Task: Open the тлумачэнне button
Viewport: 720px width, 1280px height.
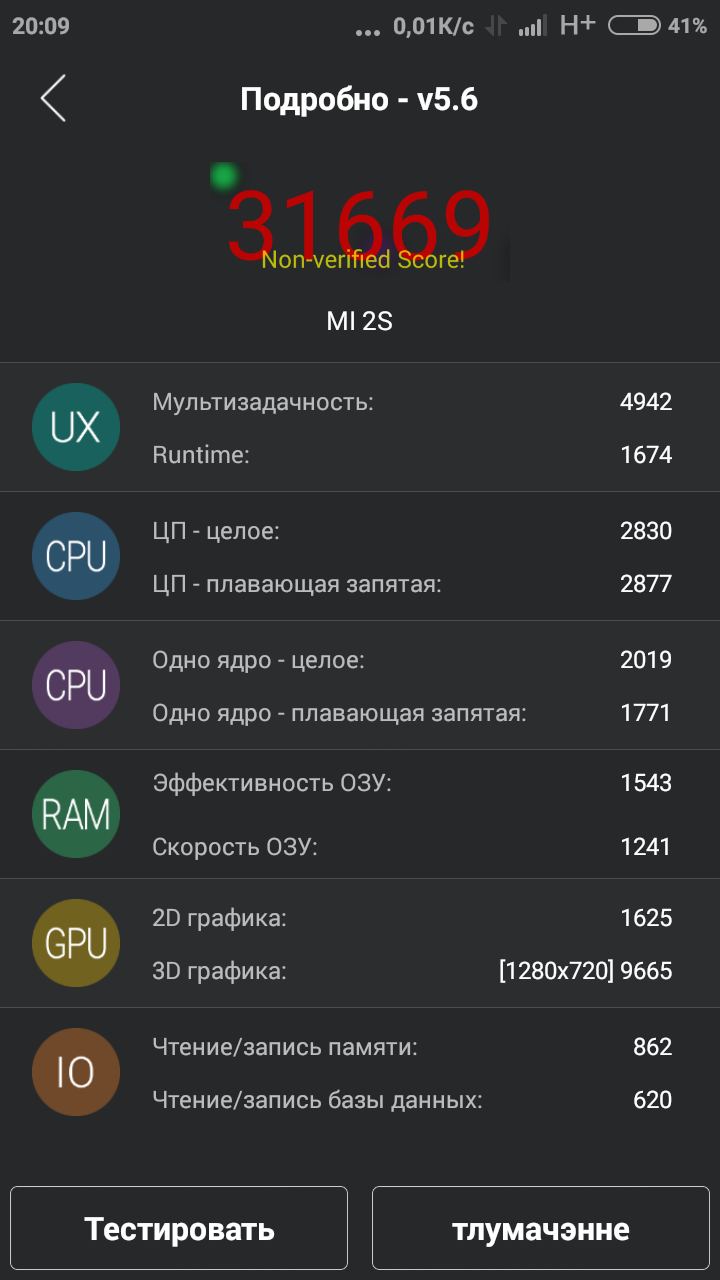Action: click(541, 1227)
